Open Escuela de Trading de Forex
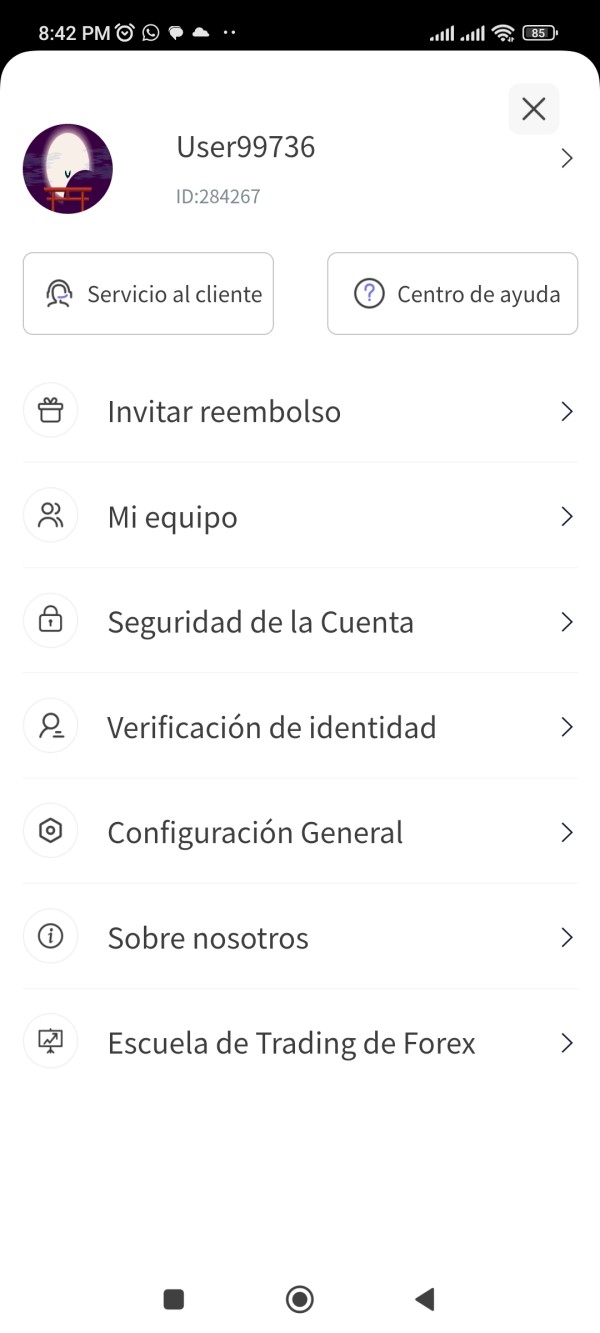Viewport: 600px width, 1333px height. pos(300,1043)
